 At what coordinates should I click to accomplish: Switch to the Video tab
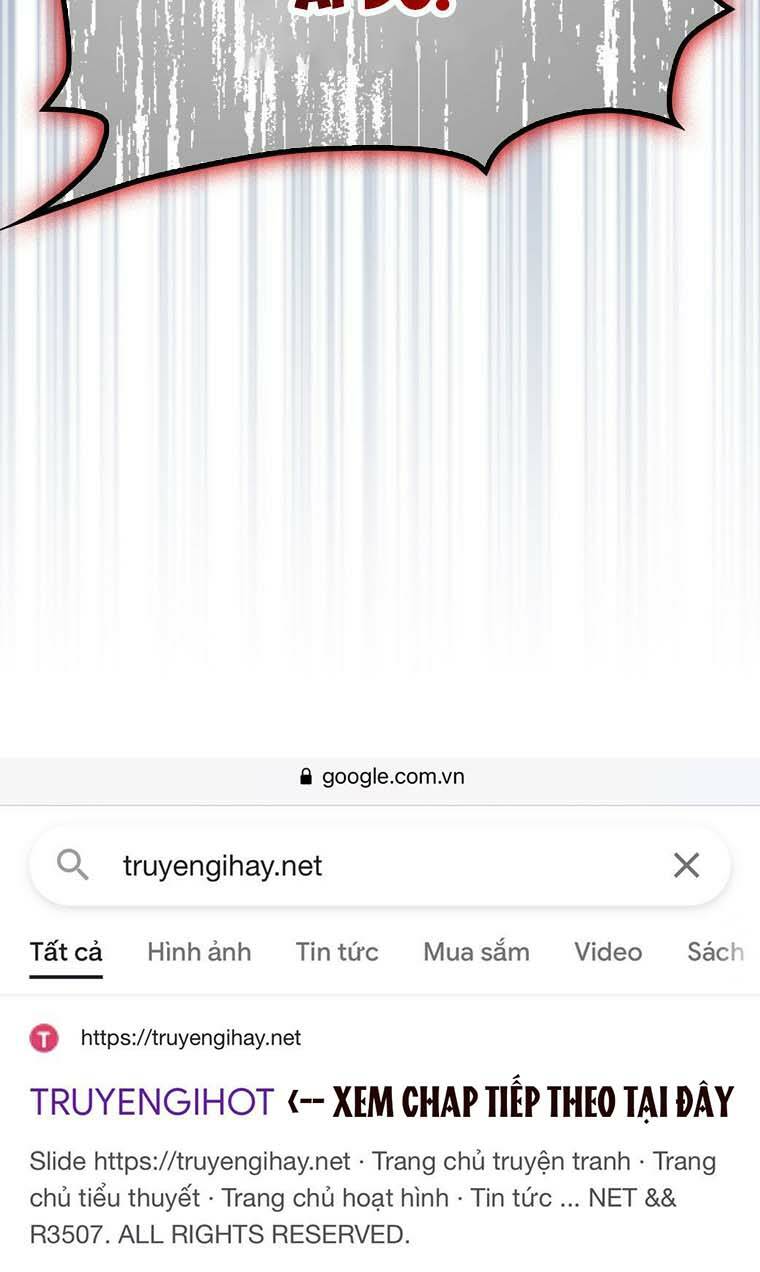(x=607, y=951)
